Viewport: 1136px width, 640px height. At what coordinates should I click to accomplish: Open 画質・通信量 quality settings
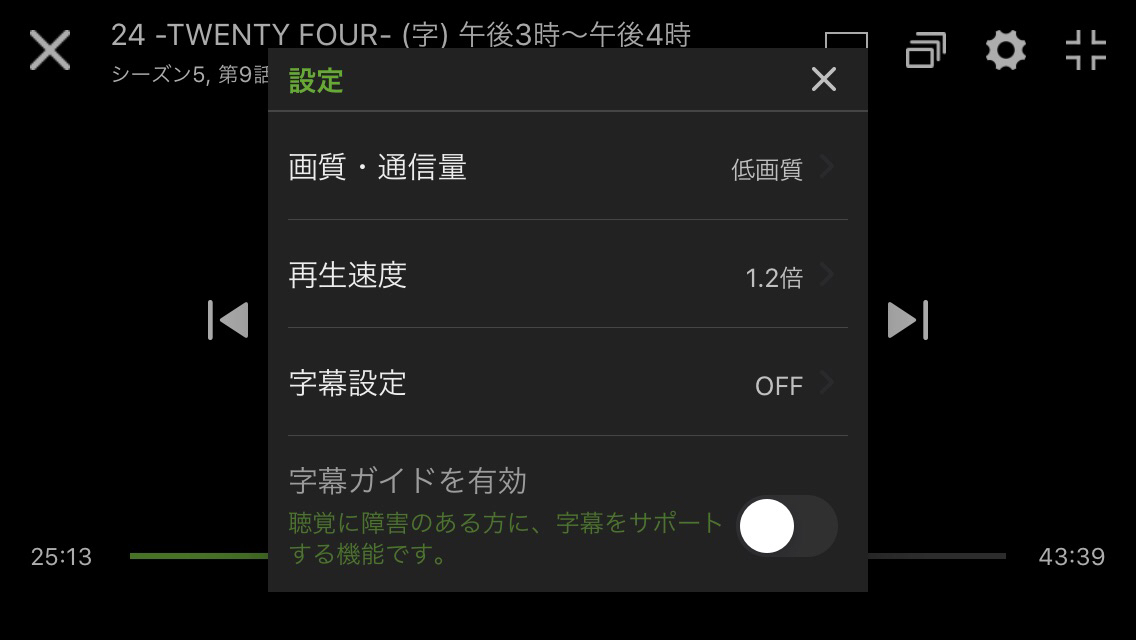pyautogui.click(x=567, y=167)
